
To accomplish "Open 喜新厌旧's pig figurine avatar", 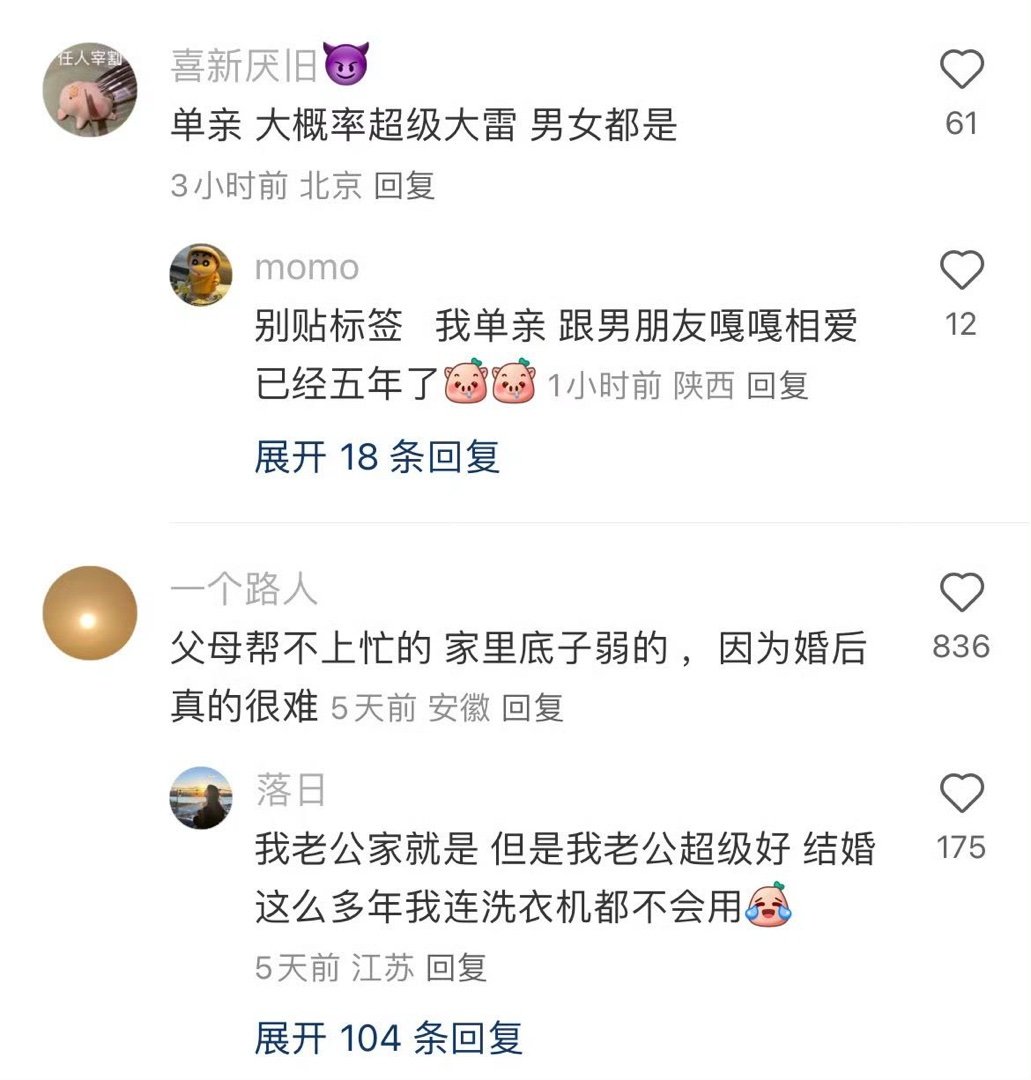I will pyautogui.click(x=89, y=90).
